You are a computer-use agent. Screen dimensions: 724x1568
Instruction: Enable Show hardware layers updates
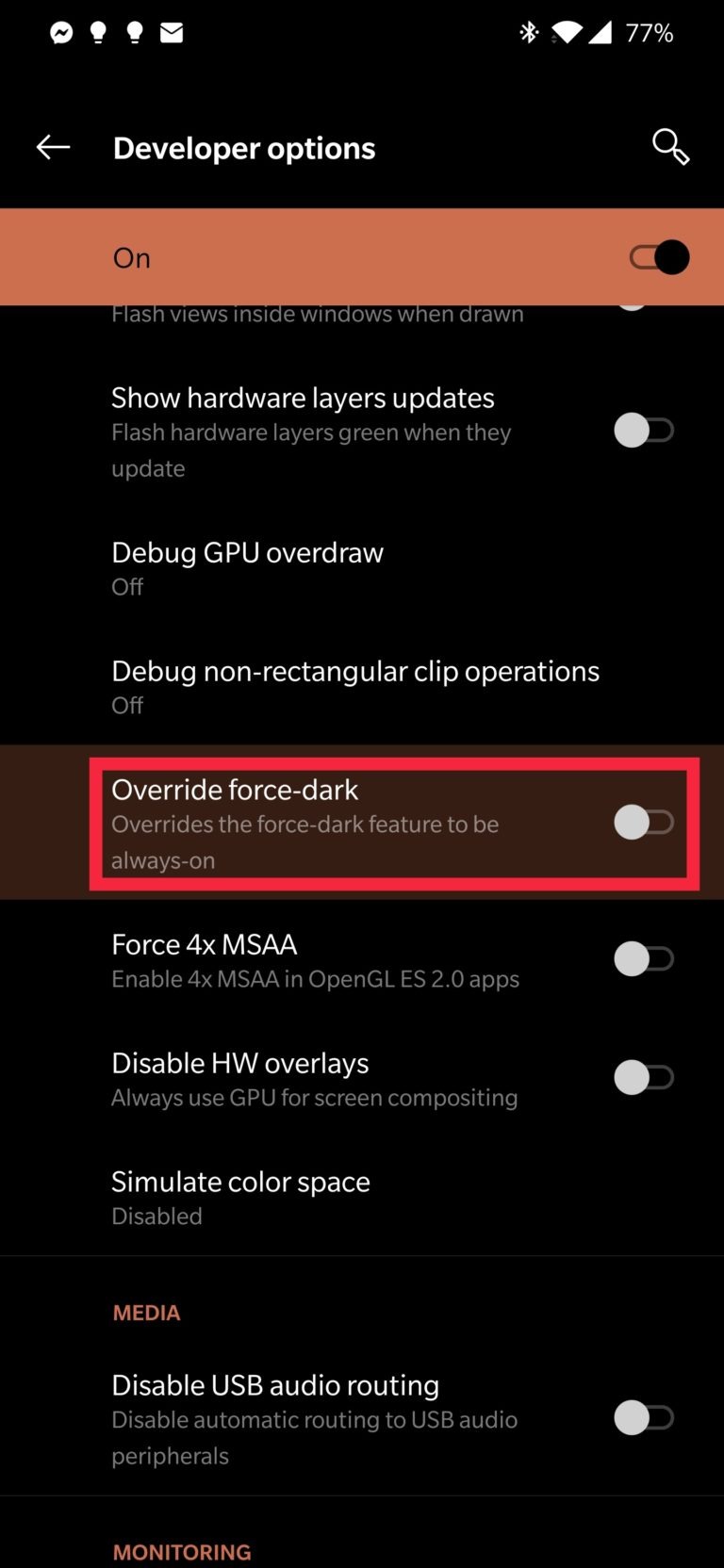[644, 431]
